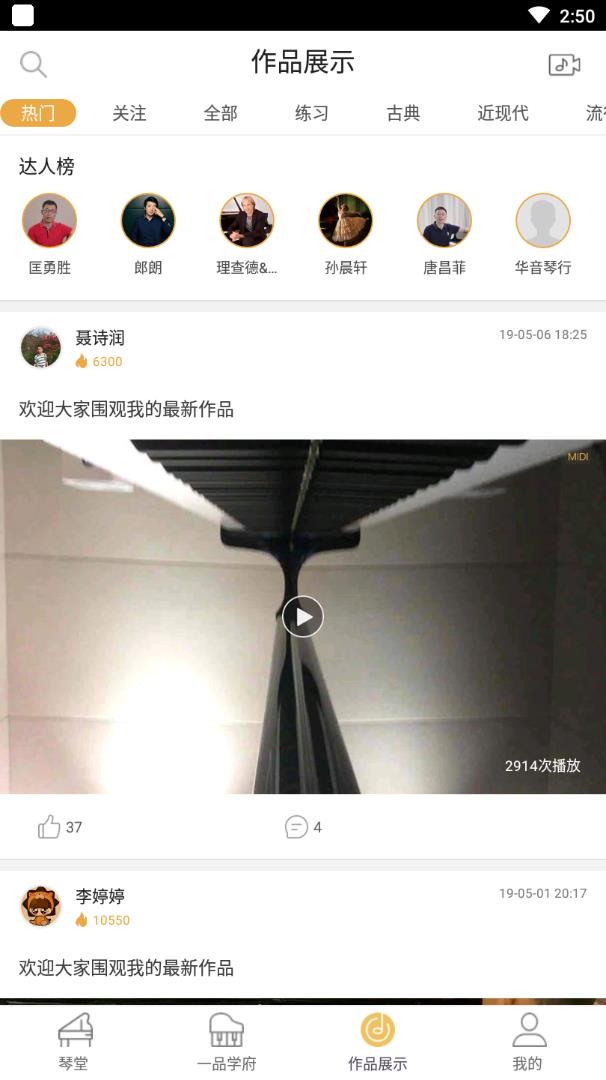Viewport: 606px width, 1080px height.
Task: Tap 唐昌菲's avatar
Action: (x=444, y=221)
